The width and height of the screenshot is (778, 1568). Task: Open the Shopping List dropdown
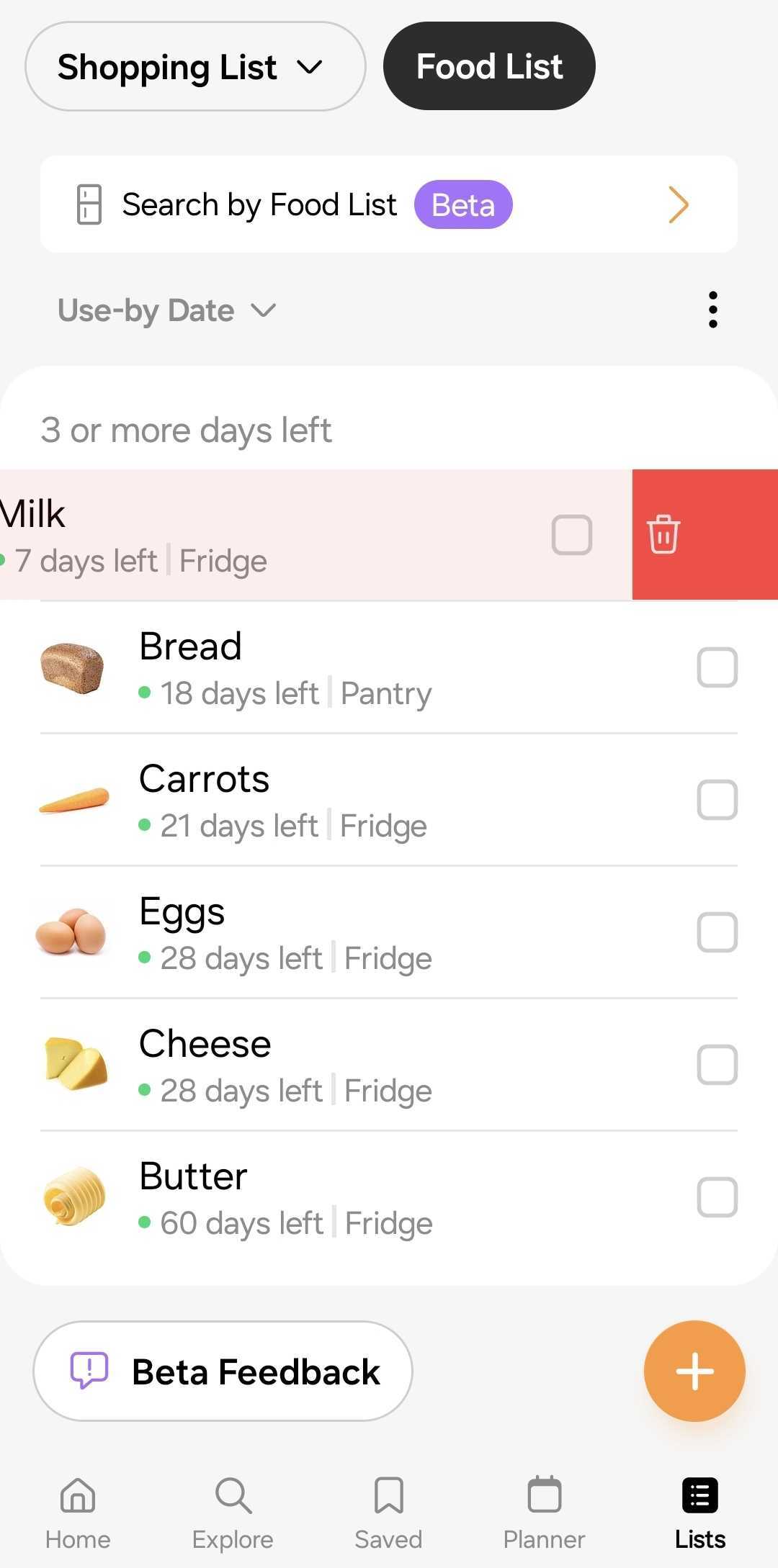point(195,66)
